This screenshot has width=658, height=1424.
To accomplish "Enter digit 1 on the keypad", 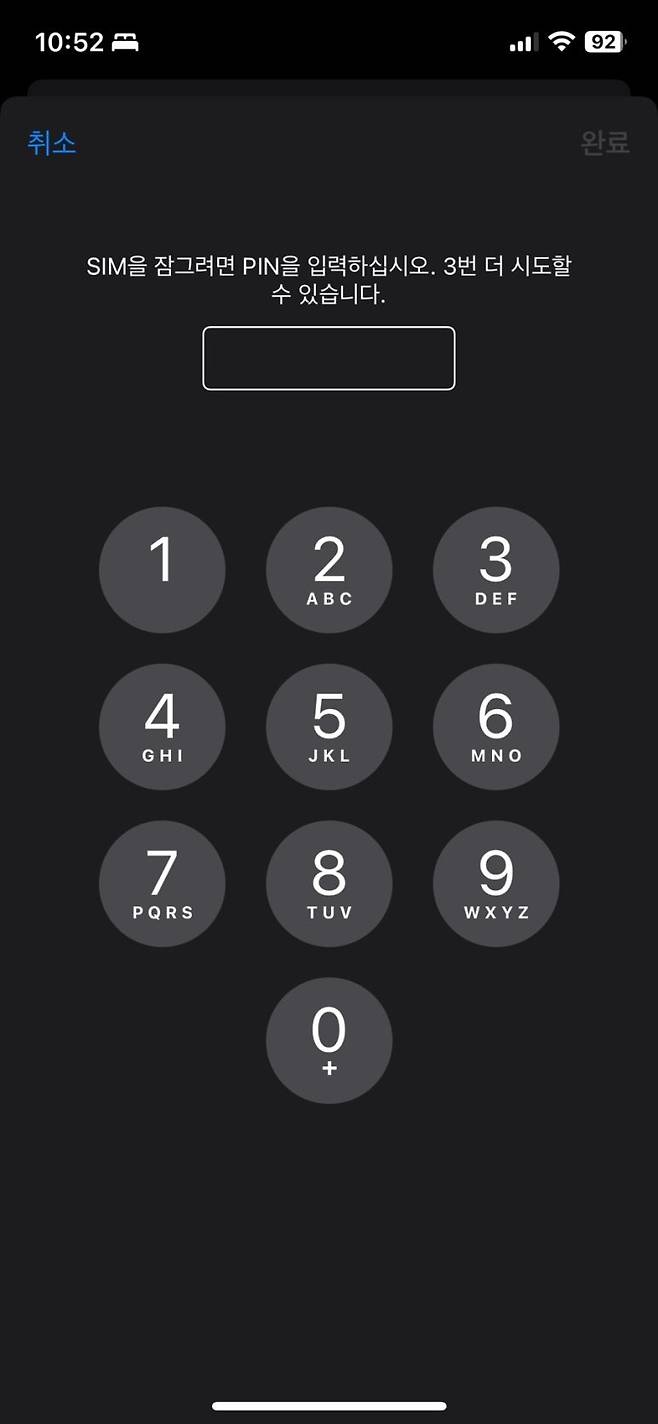I will pos(162,570).
